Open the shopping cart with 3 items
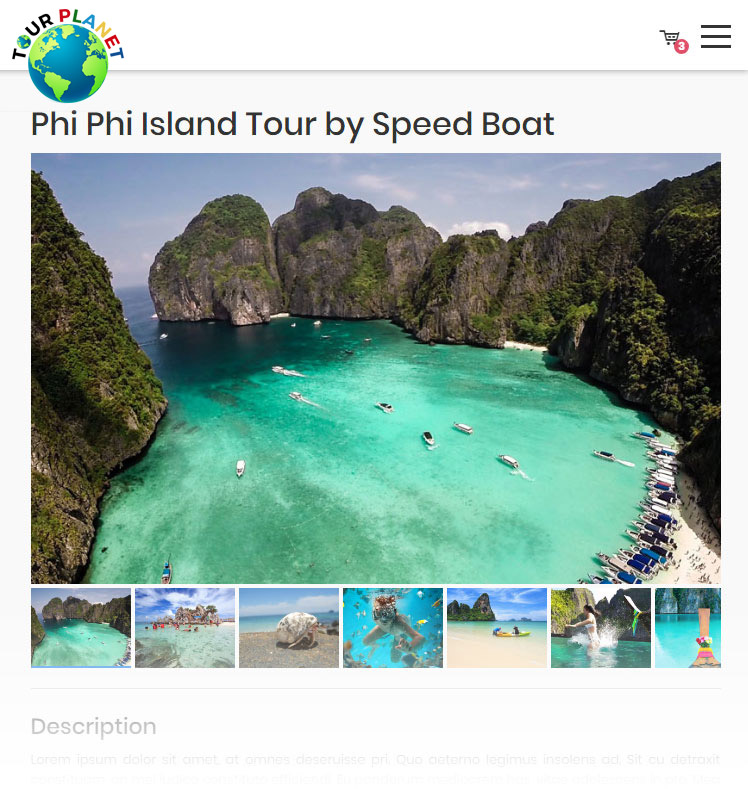Screen dimensions: 748x789 pyautogui.click(x=672, y=40)
